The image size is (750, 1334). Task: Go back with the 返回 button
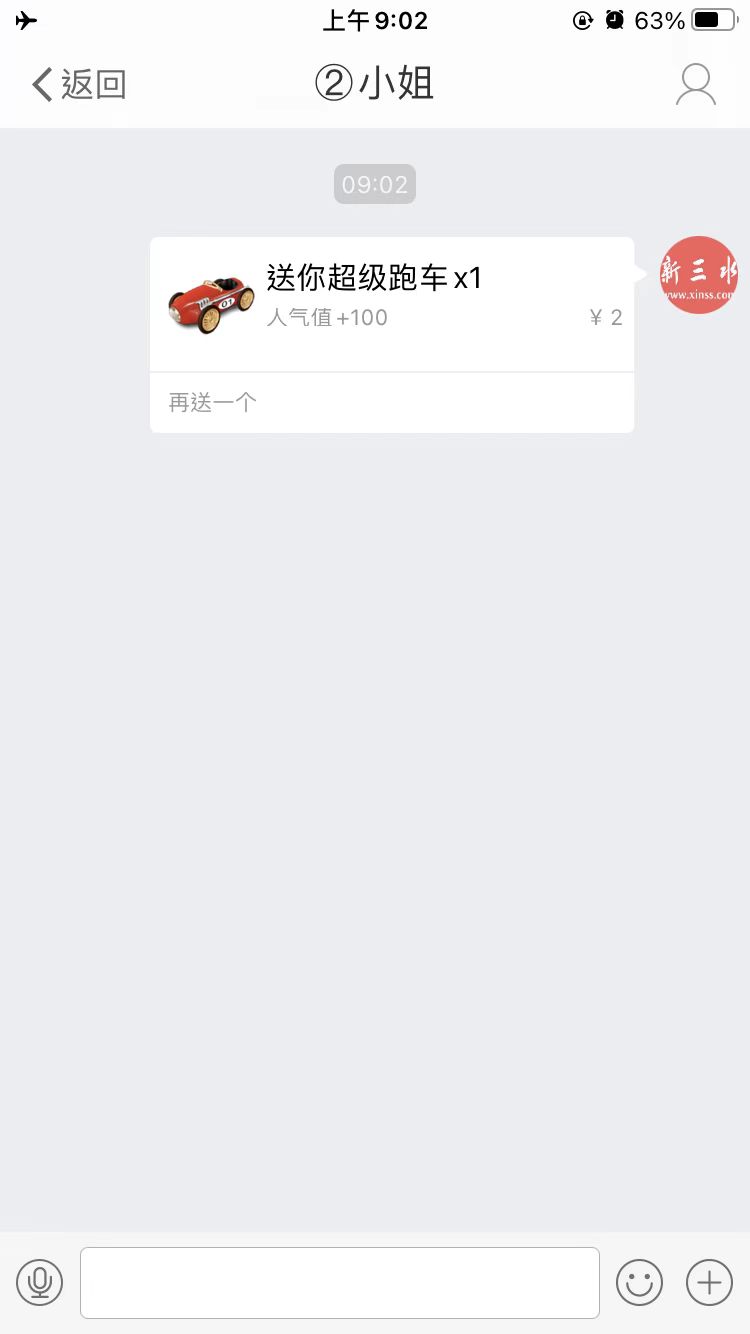(79, 85)
